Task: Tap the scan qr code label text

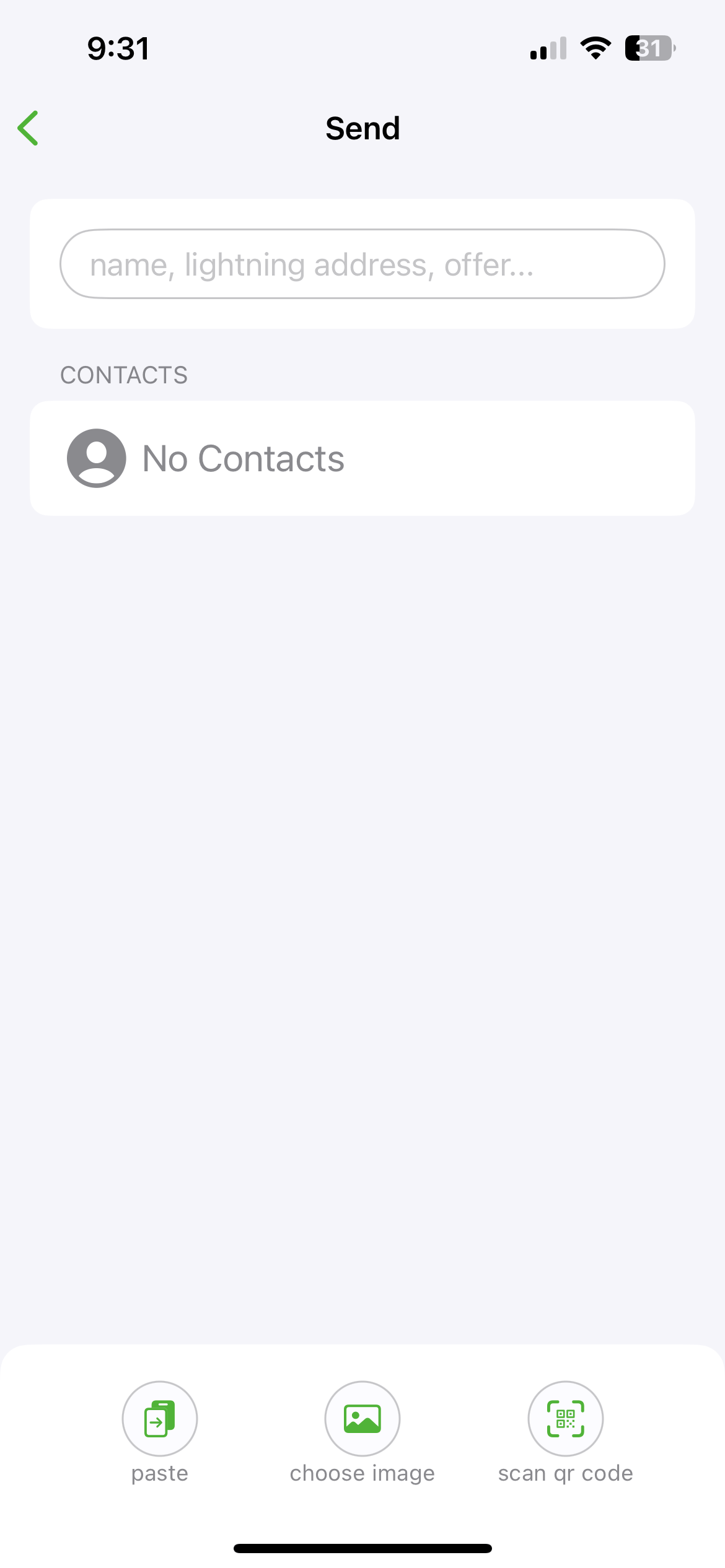Action: pyautogui.click(x=565, y=1474)
